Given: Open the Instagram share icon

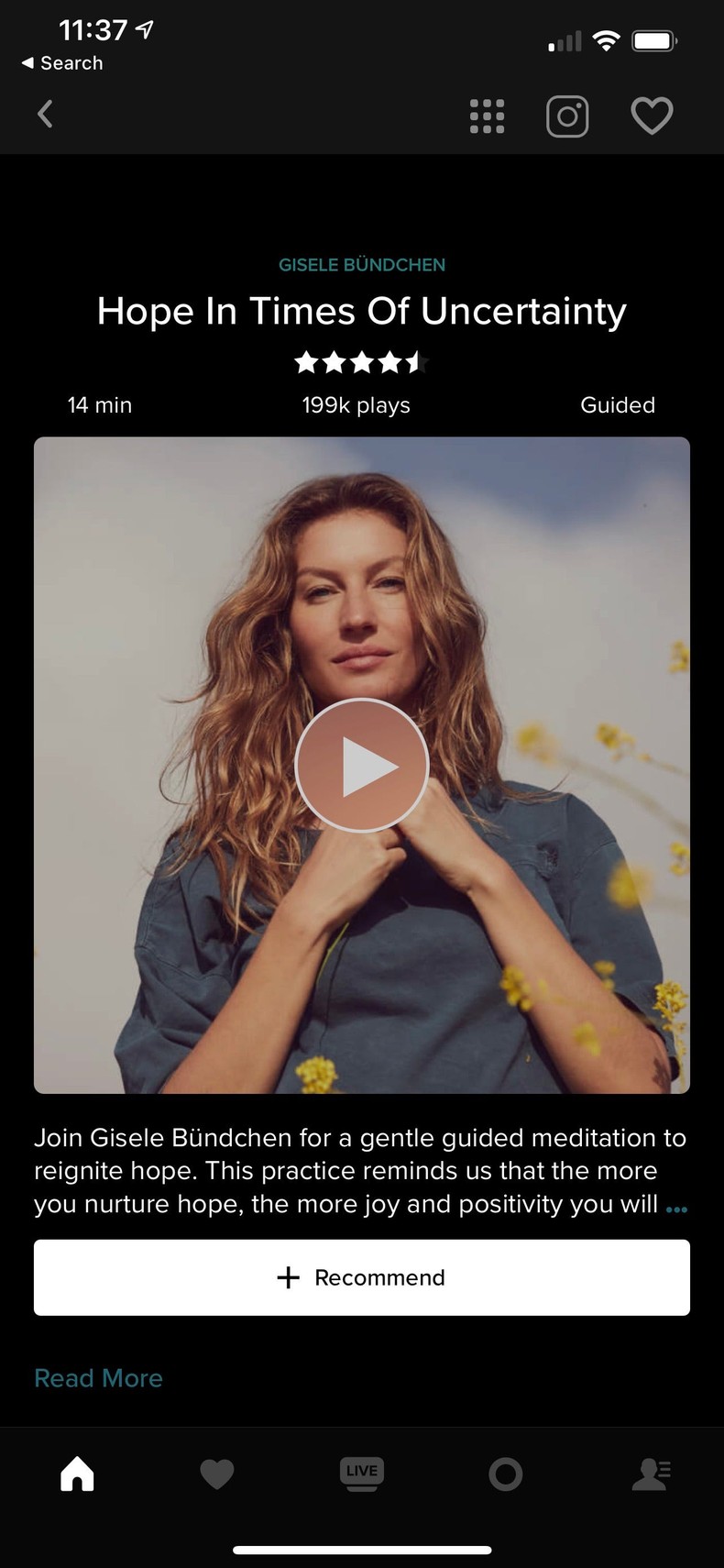Looking at the screenshot, I should [x=567, y=116].
